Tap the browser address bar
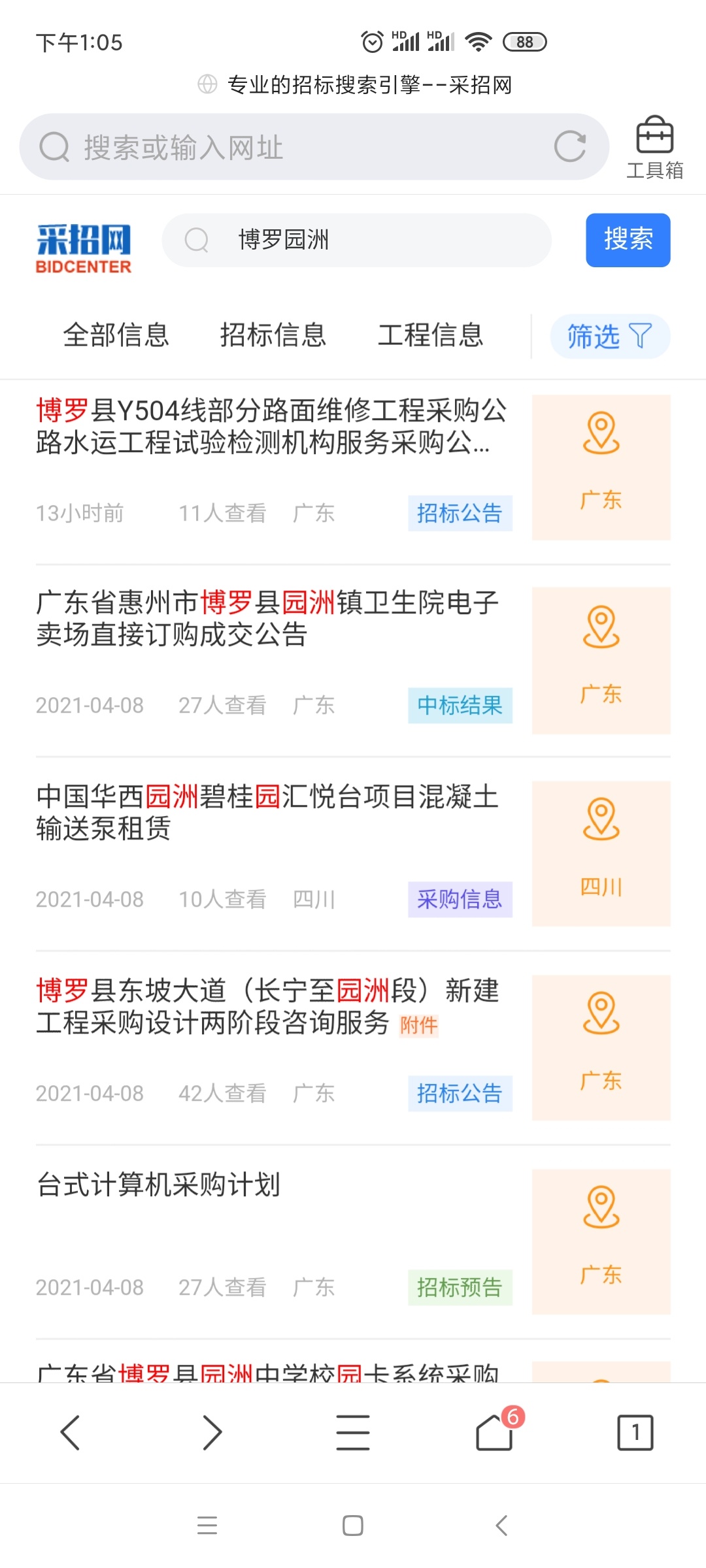706x1568 pixels. pyautogui.click(x=294, y=148)
